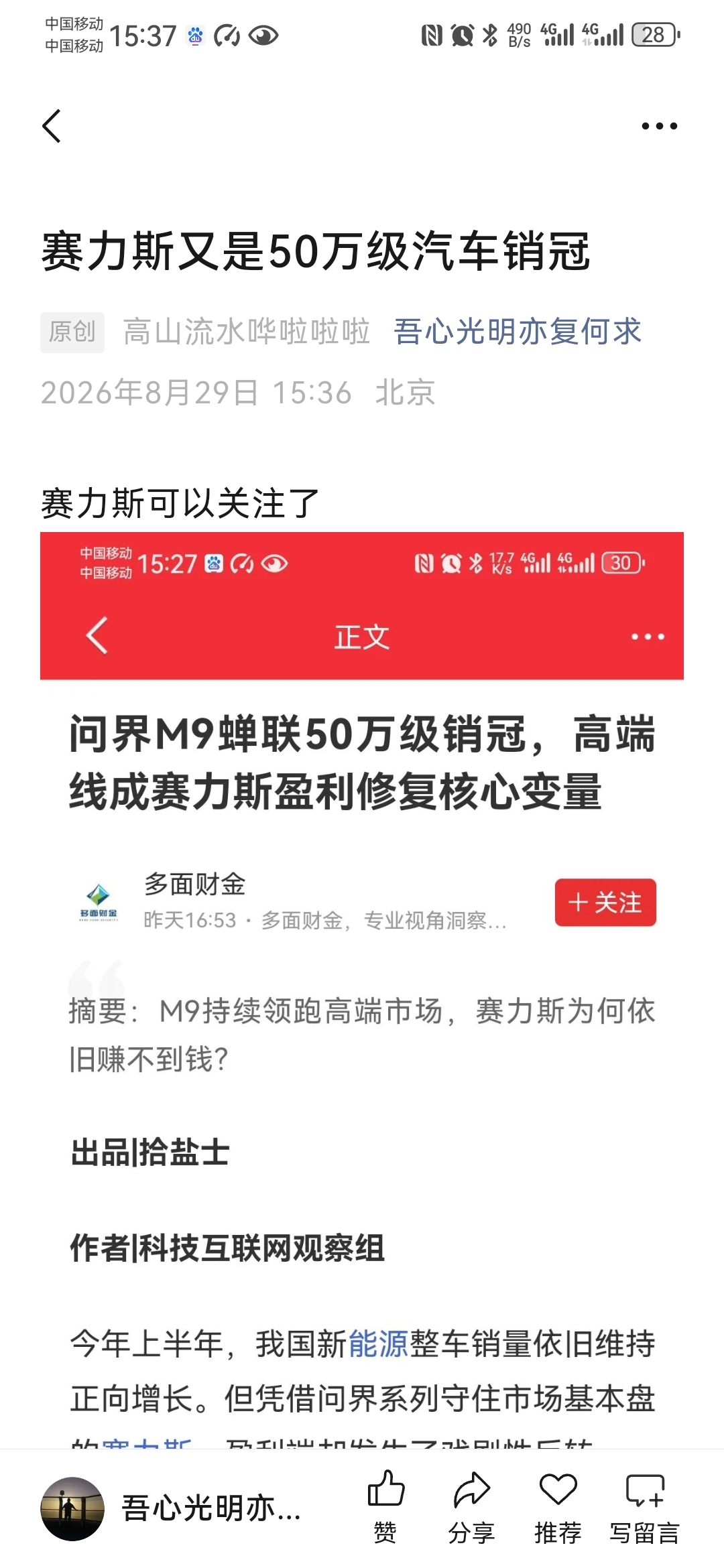
Task: Open the three-dot overflow menu
Action: click(x=659, y=126)
